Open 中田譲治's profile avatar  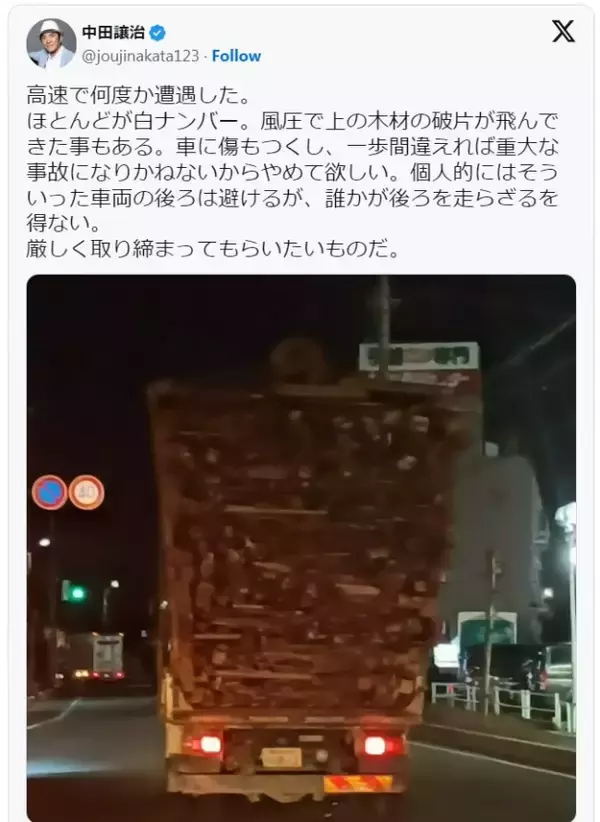coord(52,42)
